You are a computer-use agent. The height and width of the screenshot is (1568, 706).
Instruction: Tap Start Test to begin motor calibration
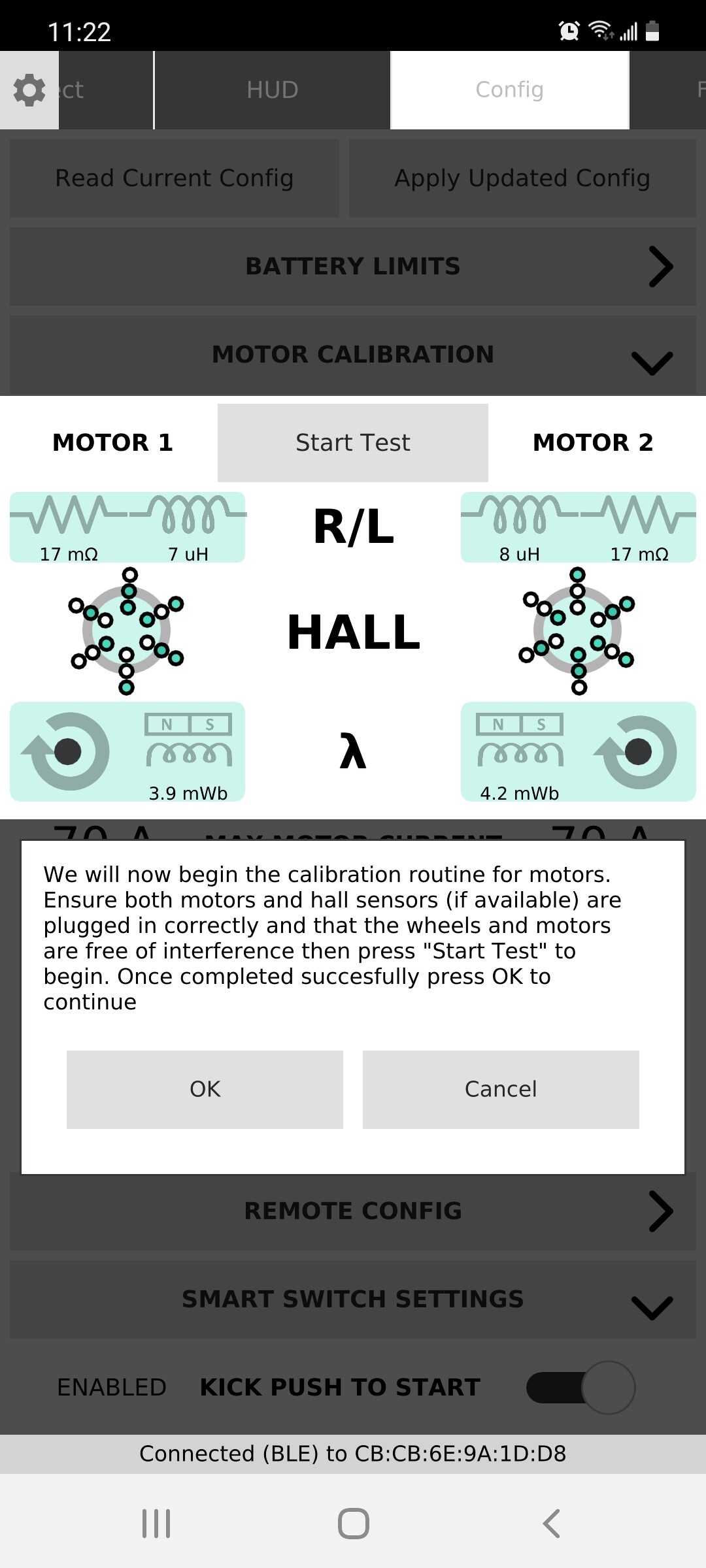pyautogui.click(x=353, y=442)
